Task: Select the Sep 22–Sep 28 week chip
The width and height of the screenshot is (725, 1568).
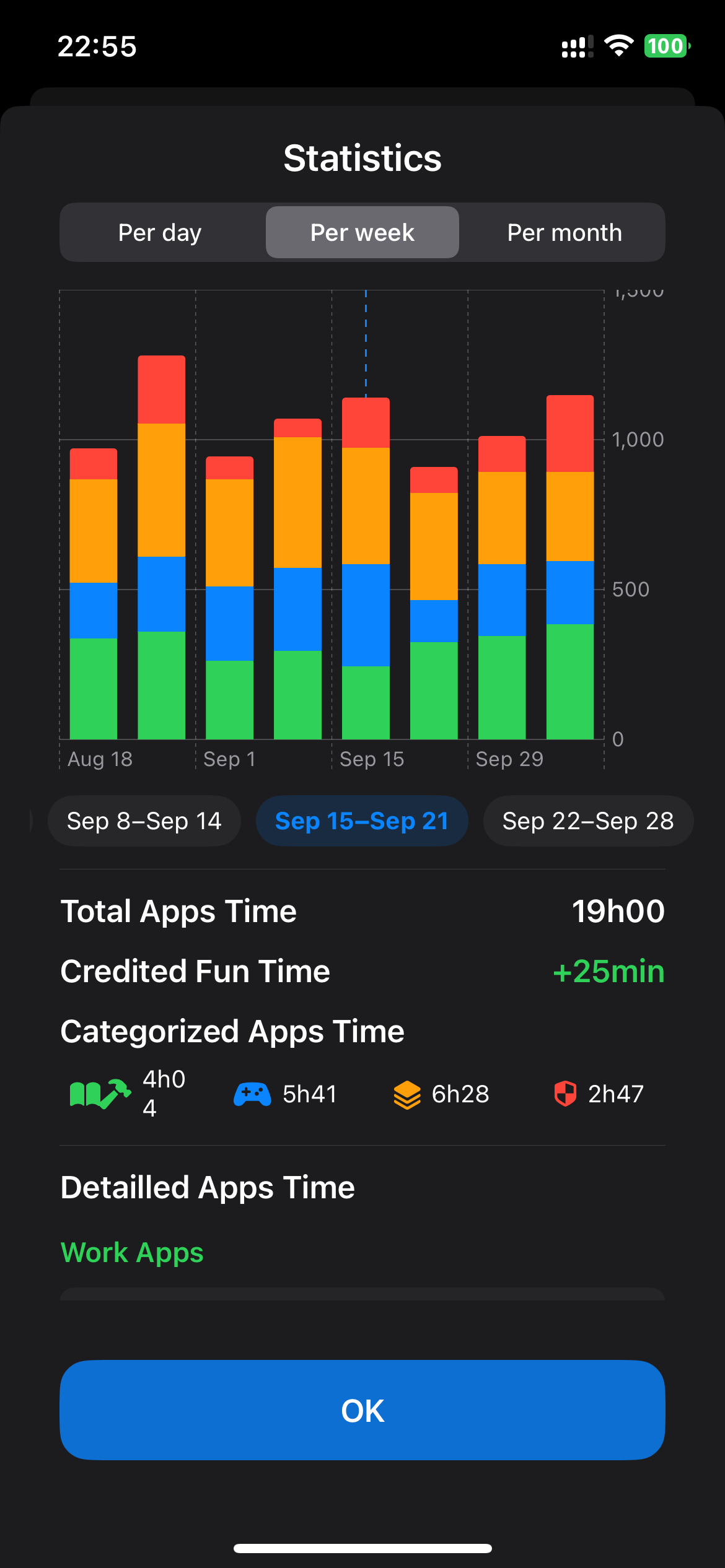Action: 587,821
